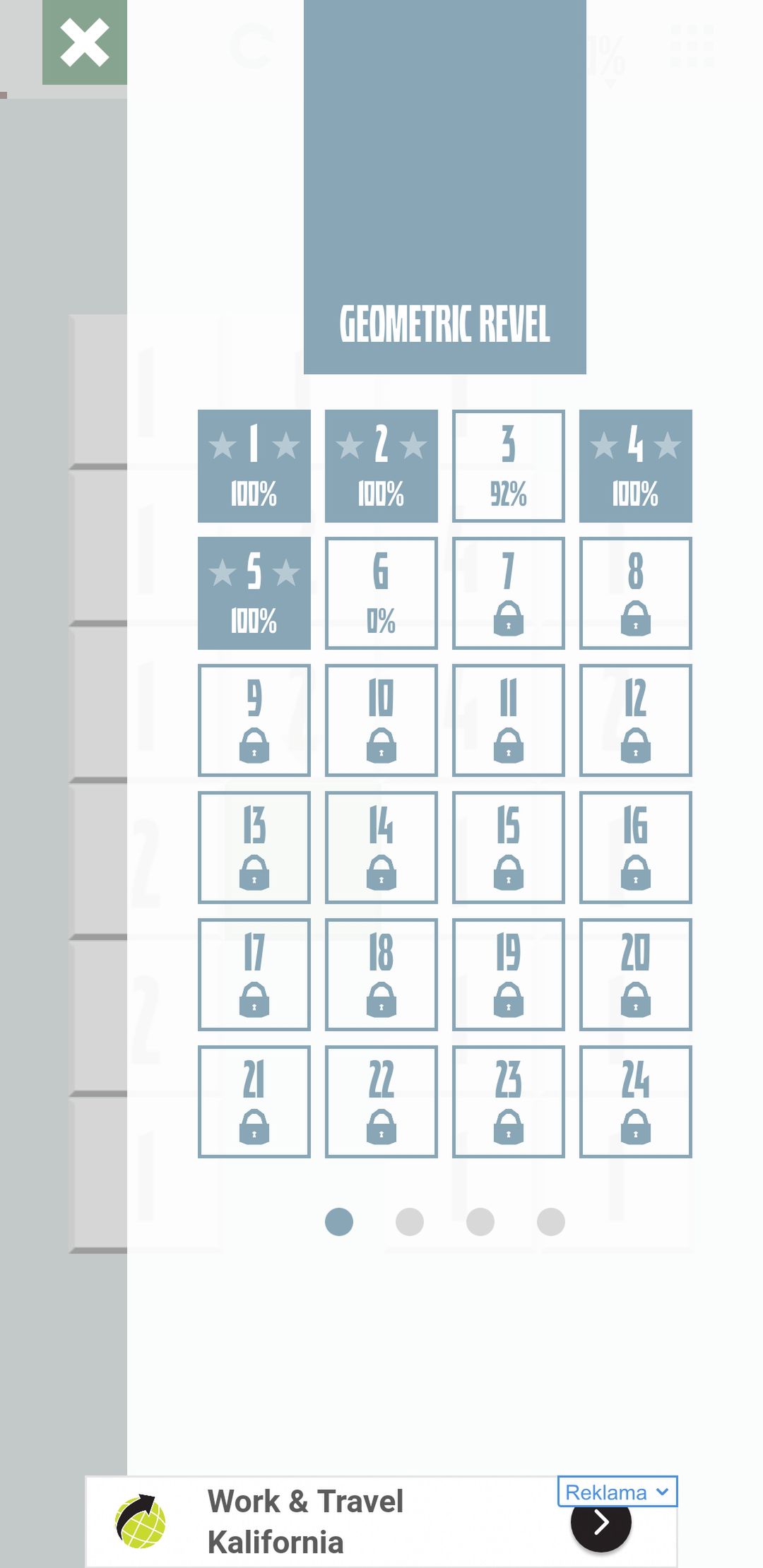Resume level 3 at 92%
The height and width of the screenshot is (1568, 763).
[x=509, y=466]
